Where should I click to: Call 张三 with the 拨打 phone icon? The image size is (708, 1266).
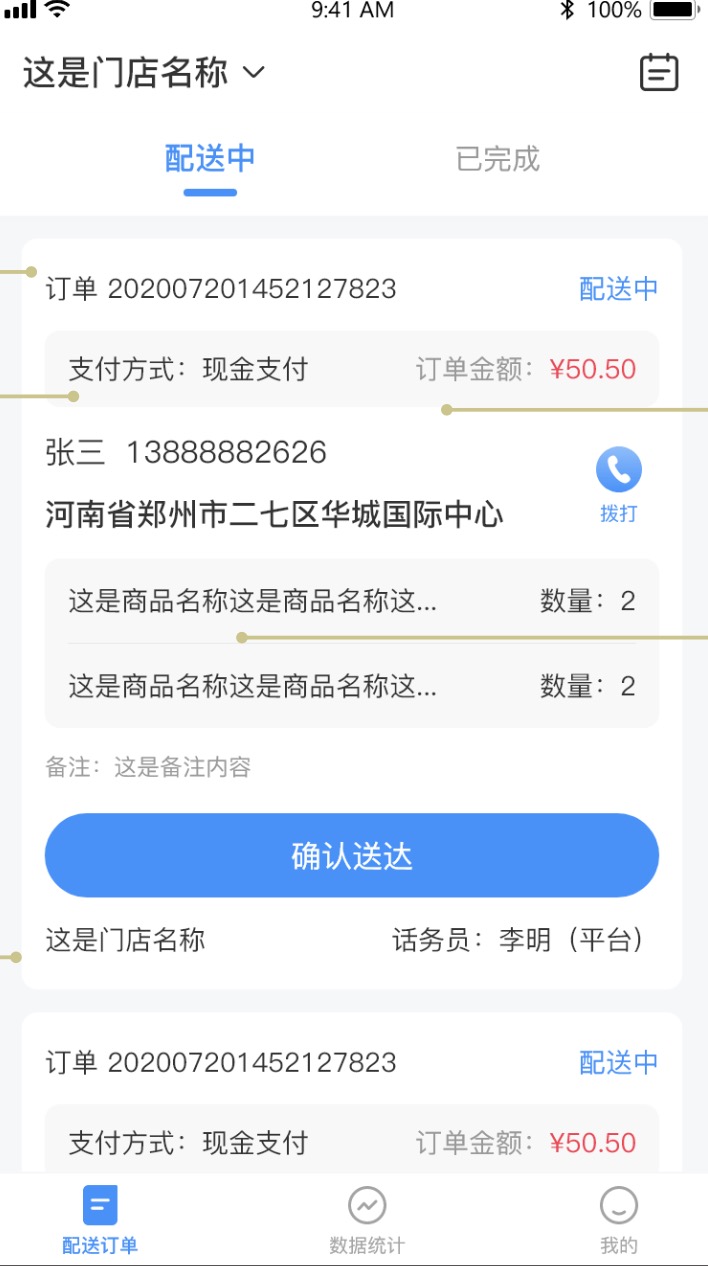coord(619,484)
